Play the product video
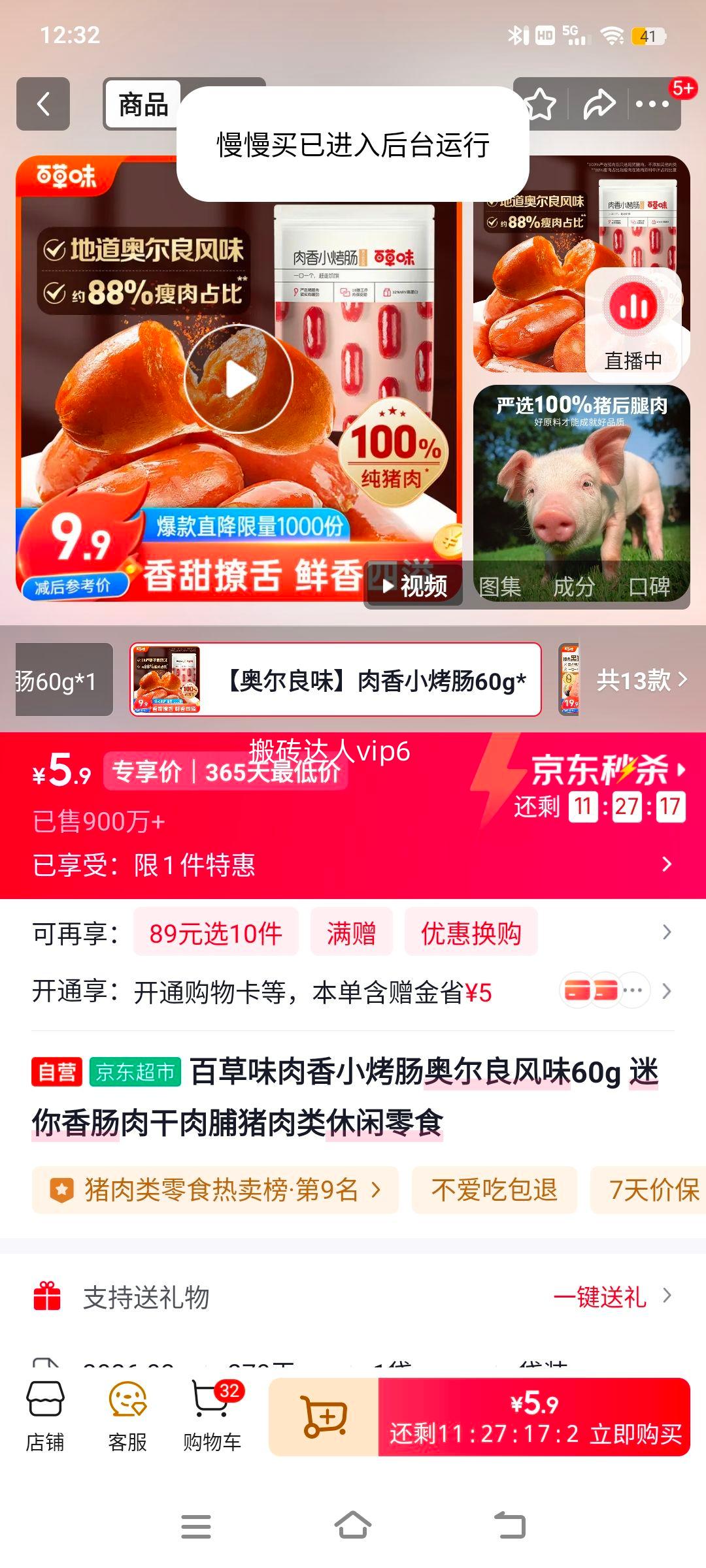 239,379
